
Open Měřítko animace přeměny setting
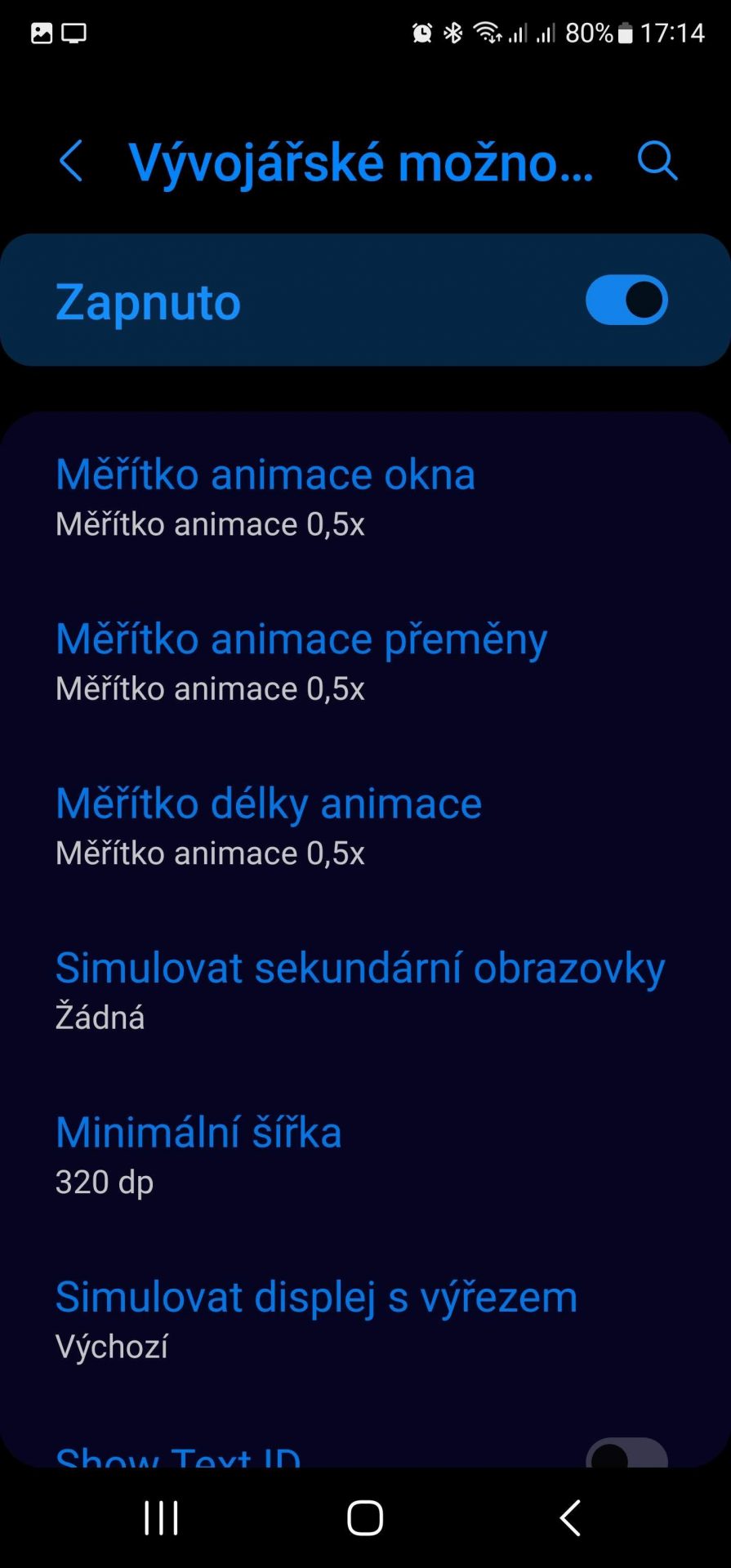(x=365, y=661)
